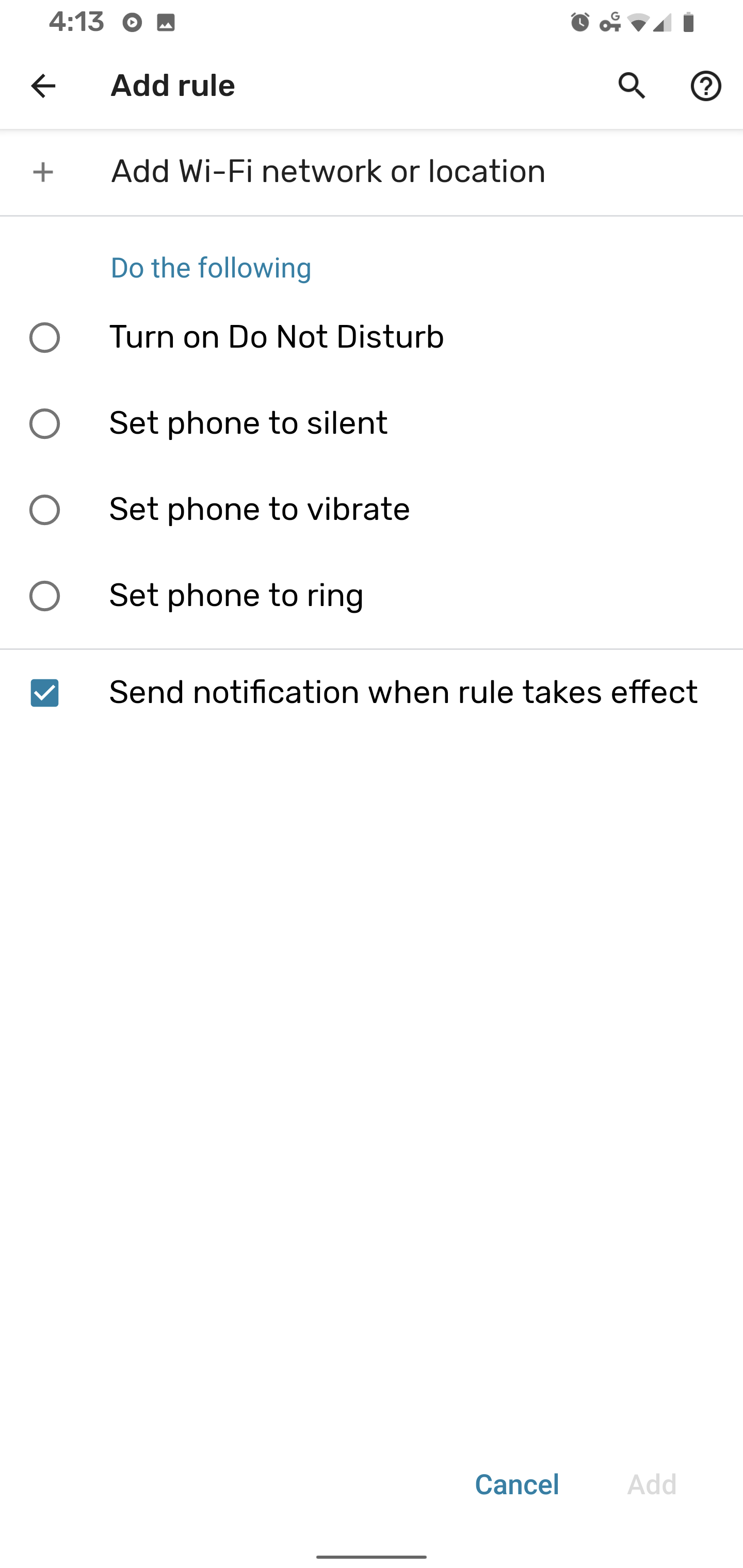The height and width of the screenshot is (1568, 743).
Task: Open the help icon
Action: (x=706, y=86)
